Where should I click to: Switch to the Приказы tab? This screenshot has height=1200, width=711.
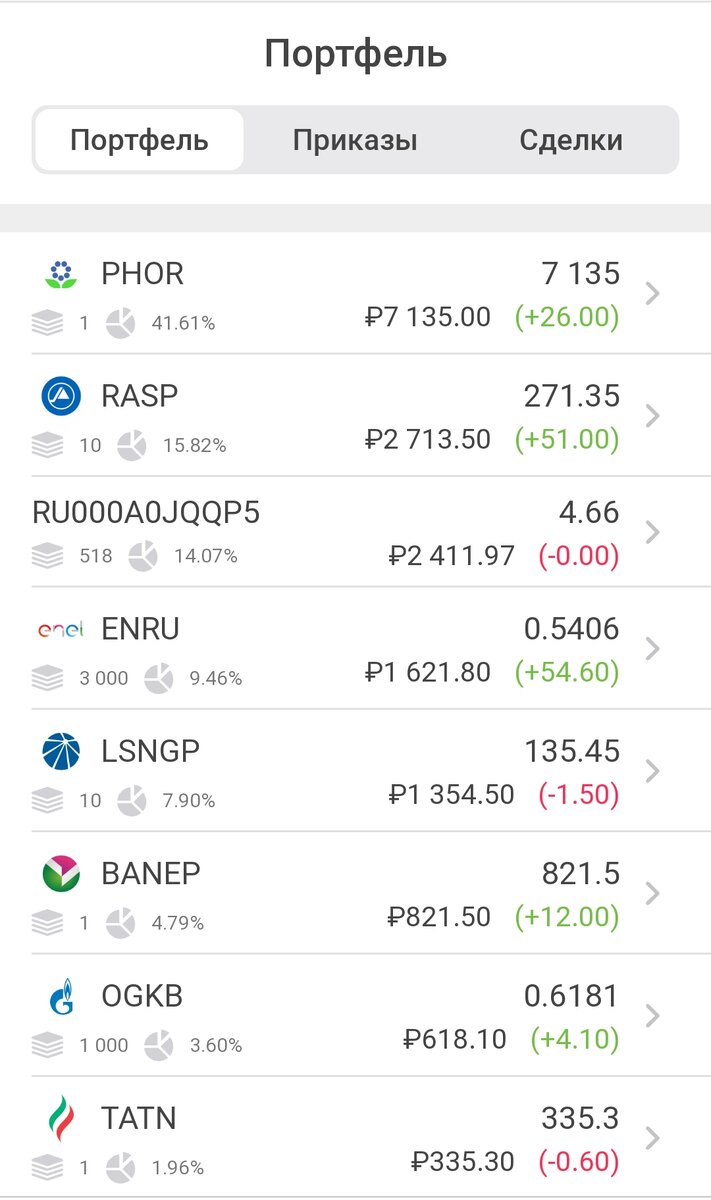point(355,140)
